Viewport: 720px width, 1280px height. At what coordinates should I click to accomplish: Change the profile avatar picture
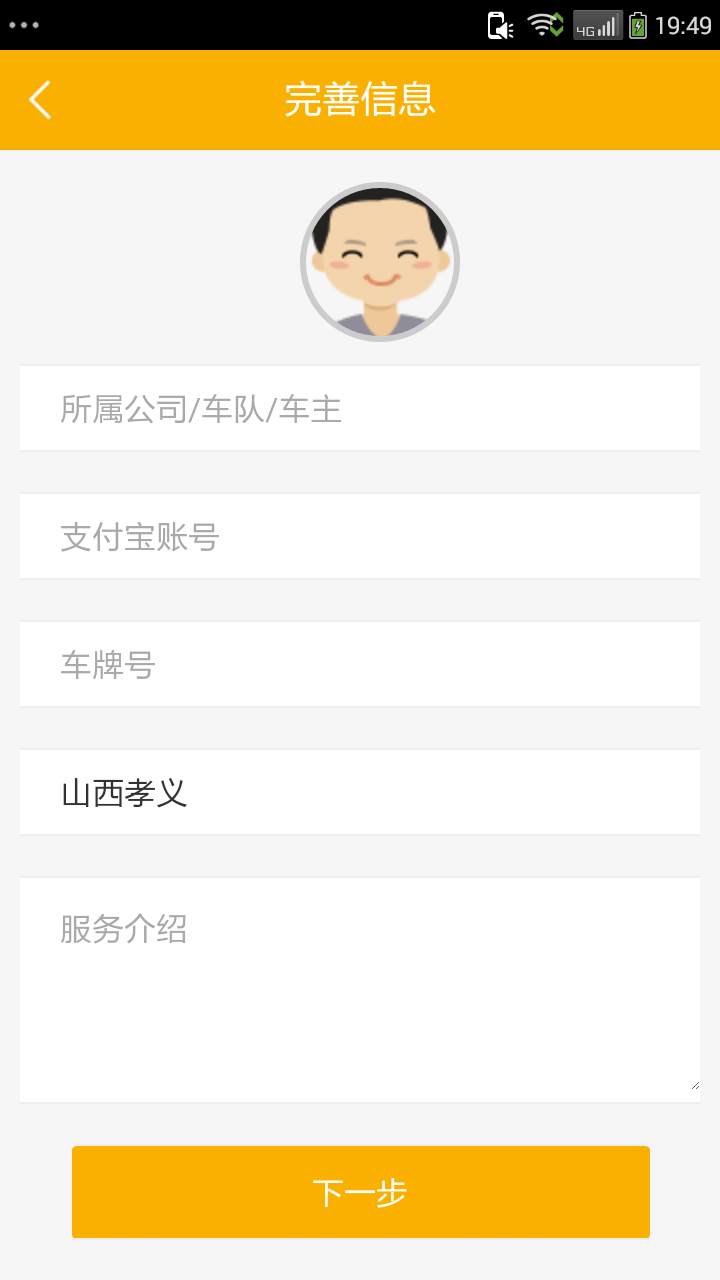(380, 262)
